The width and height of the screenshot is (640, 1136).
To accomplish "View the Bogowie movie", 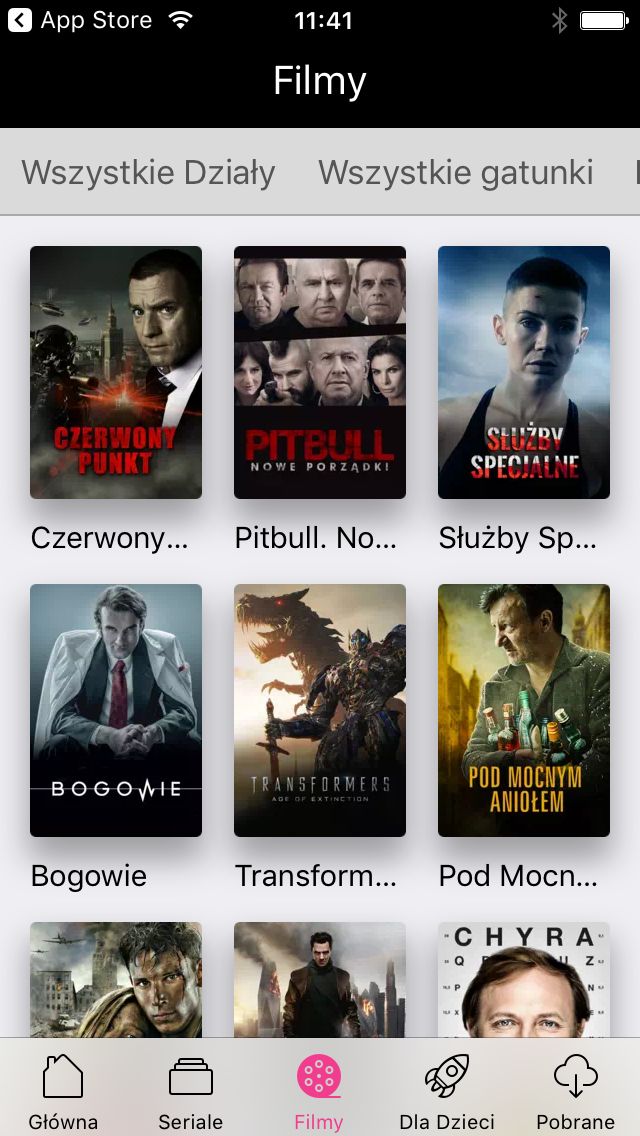I will pos(116,710).
